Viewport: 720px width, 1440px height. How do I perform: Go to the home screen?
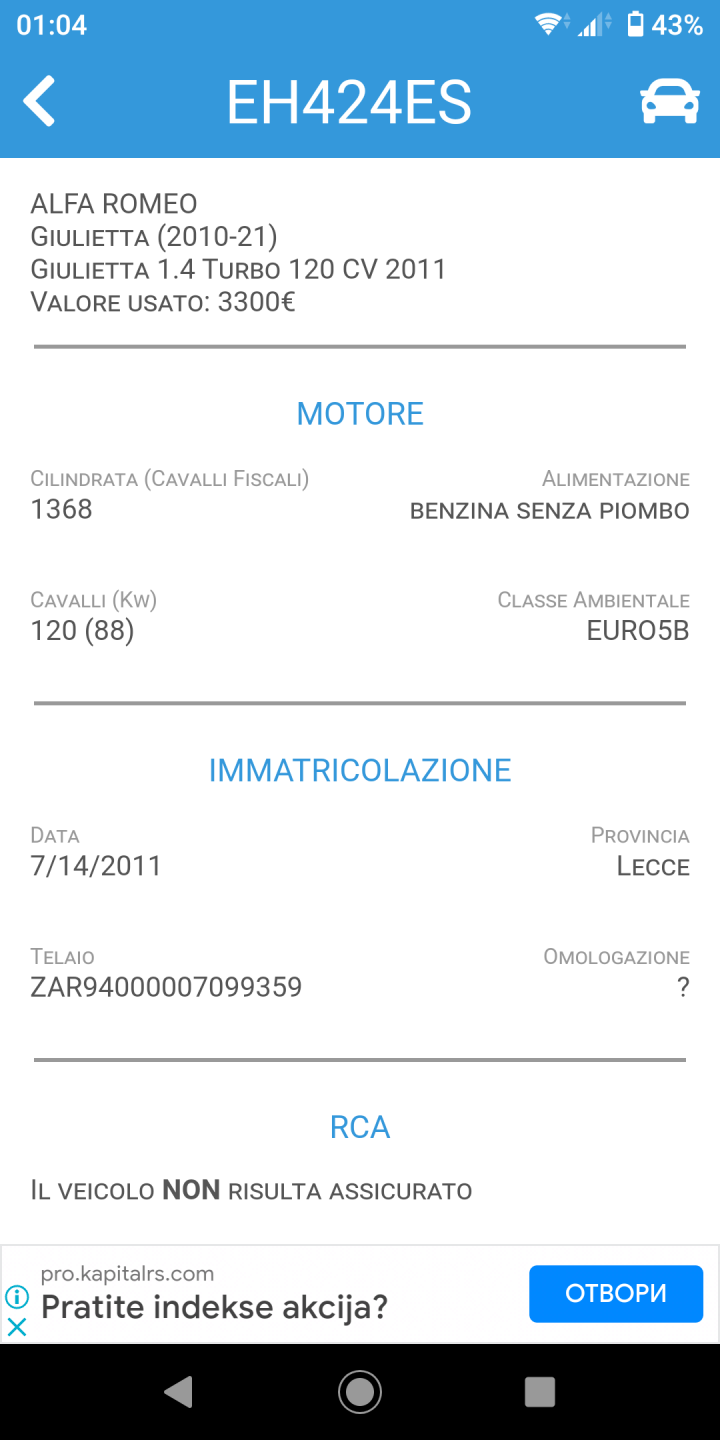pos(360,1391)
